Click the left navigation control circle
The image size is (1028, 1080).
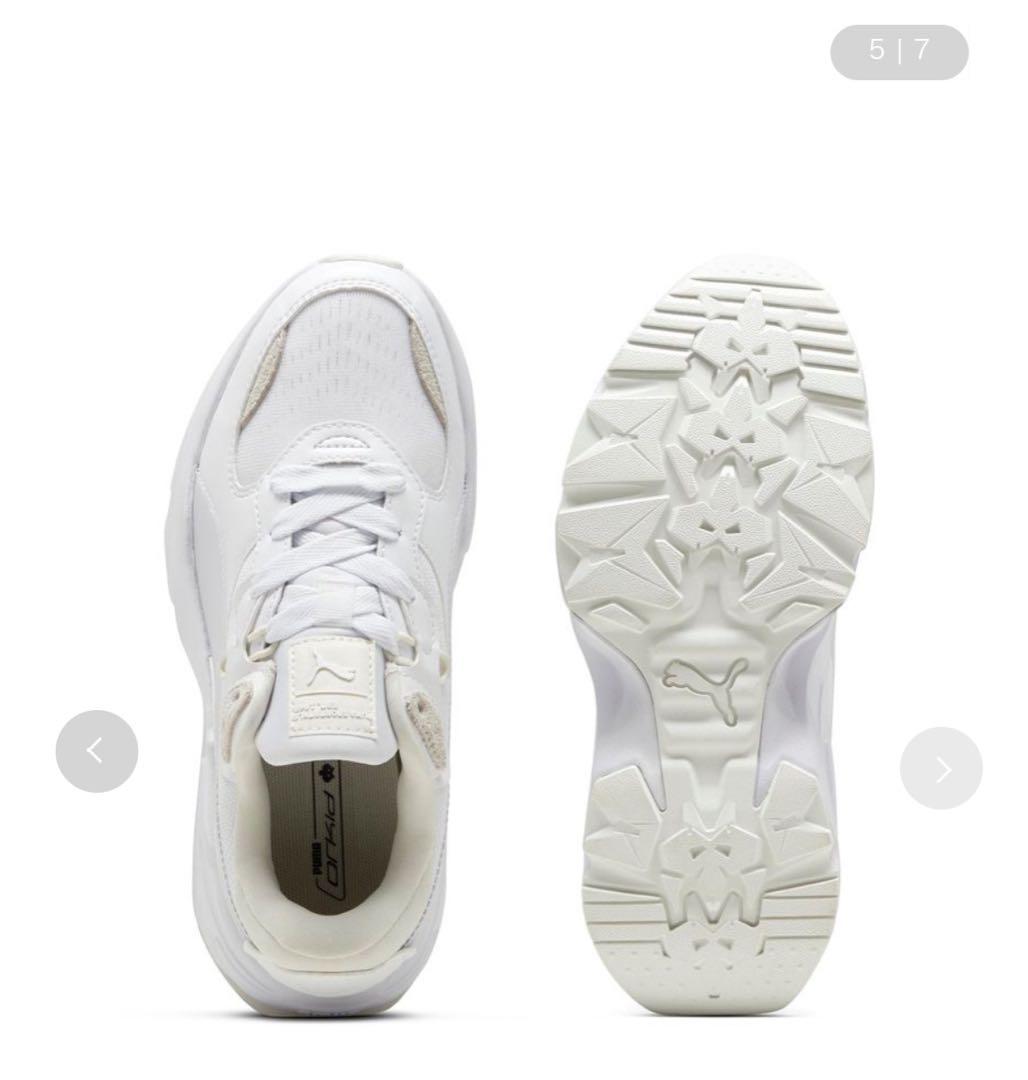click(97, 750)
